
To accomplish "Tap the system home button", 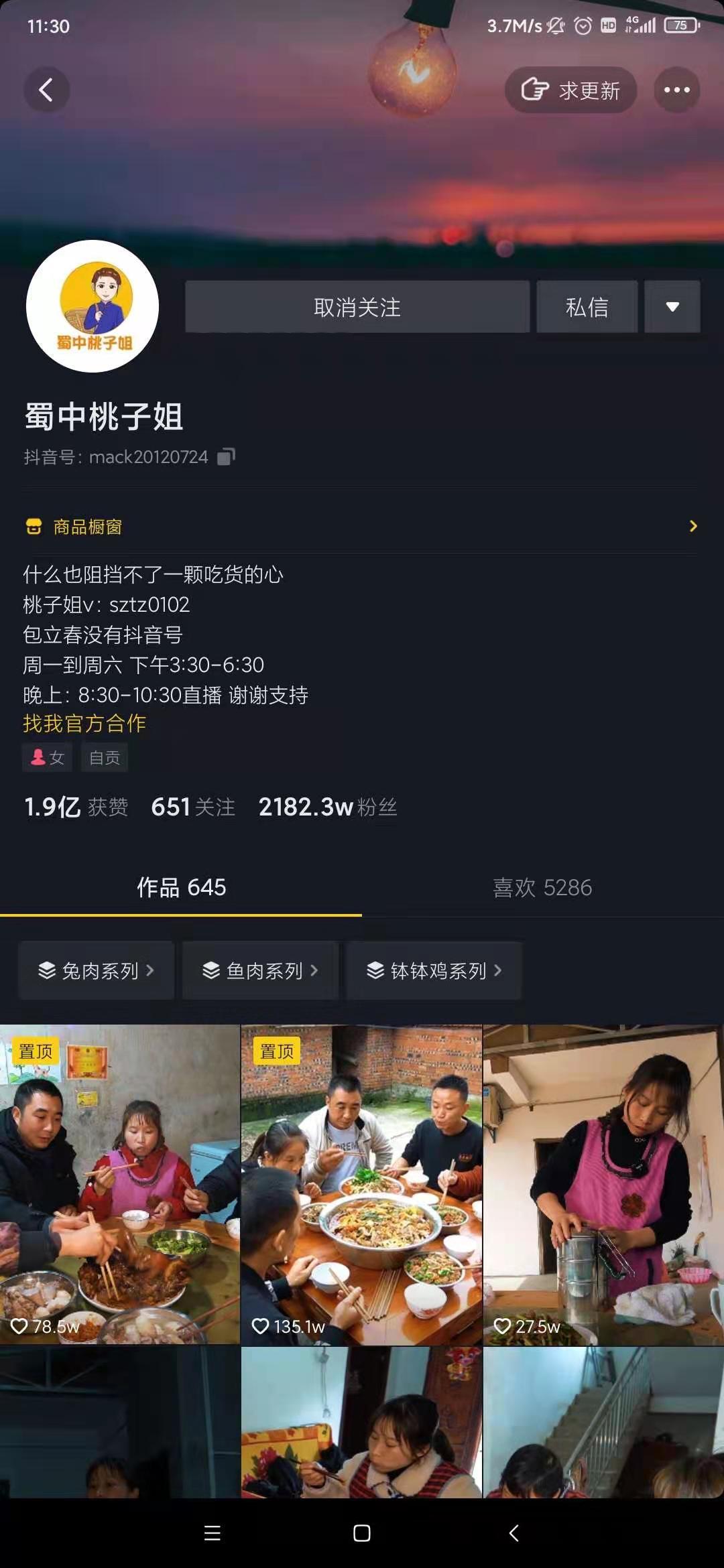I will pos(361,1533).
